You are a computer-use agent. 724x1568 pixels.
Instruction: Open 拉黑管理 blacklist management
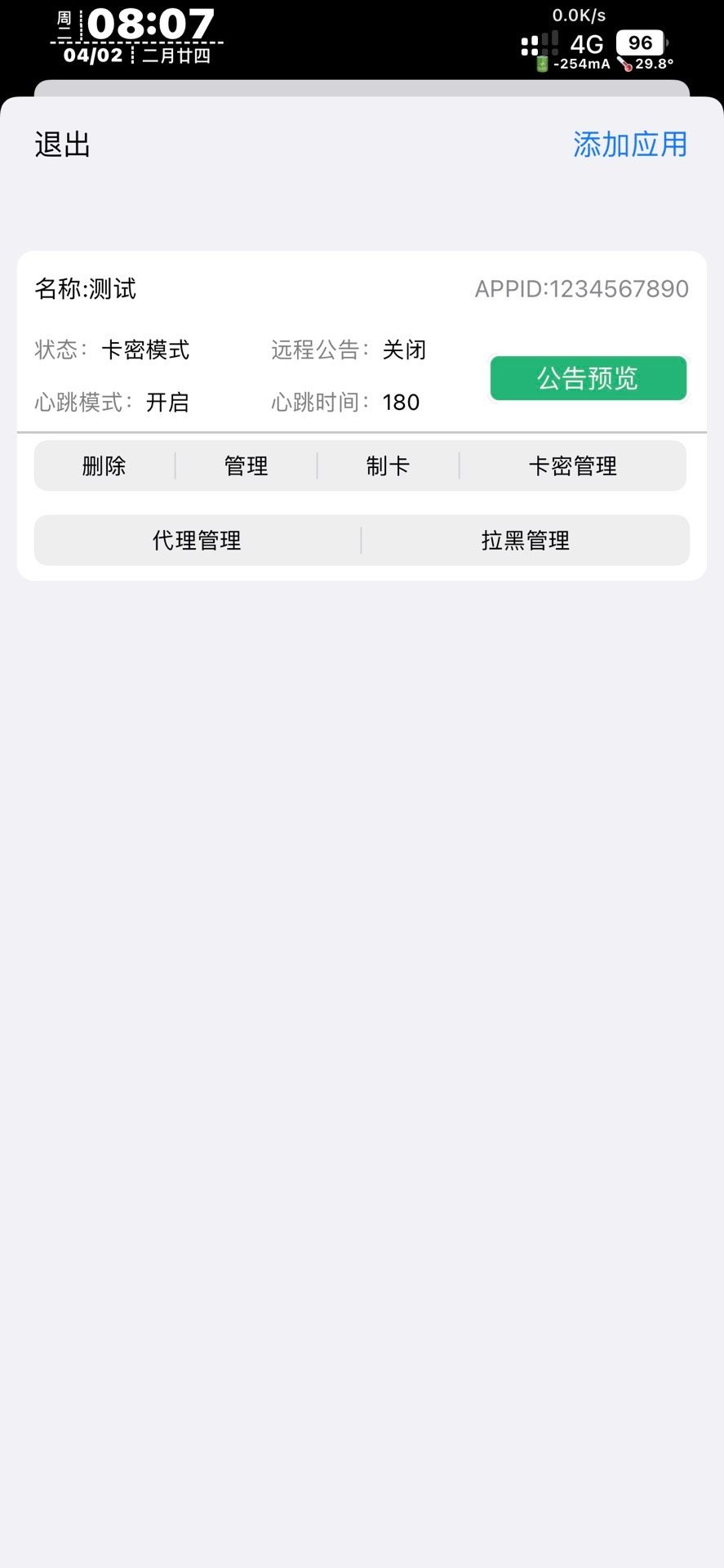point(525,540)
